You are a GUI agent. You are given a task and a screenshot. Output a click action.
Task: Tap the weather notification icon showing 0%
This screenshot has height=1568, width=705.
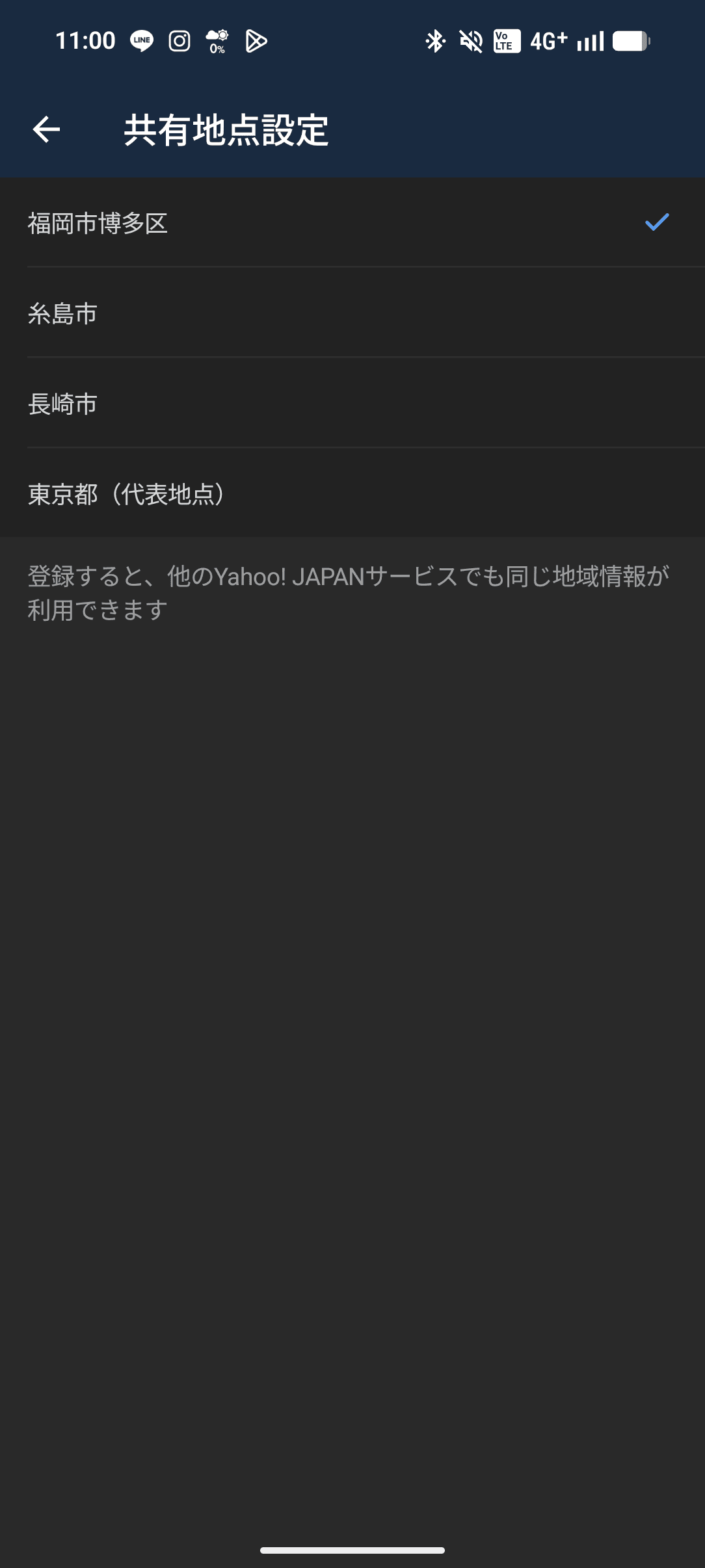tap(217, 42)
